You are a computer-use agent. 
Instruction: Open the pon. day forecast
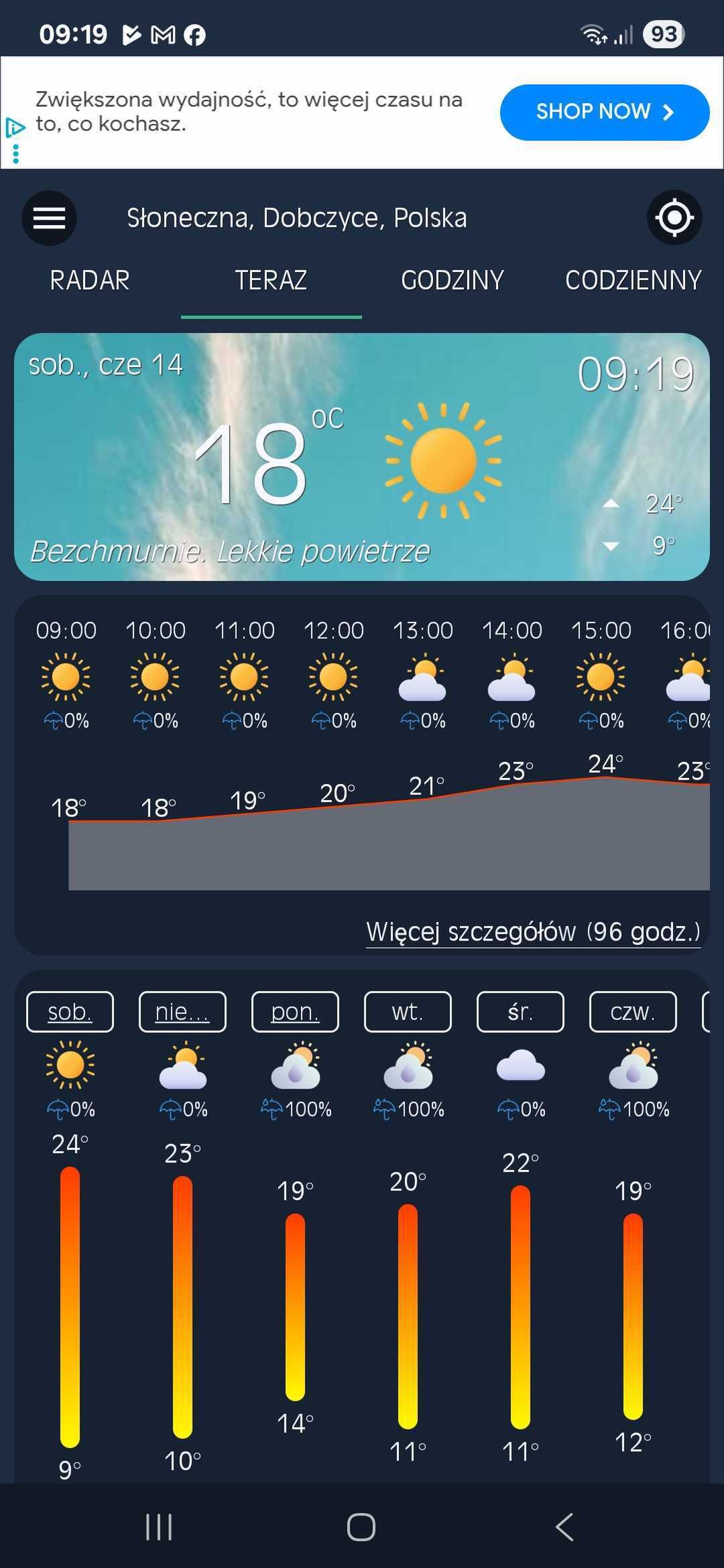click(295, 1012)
